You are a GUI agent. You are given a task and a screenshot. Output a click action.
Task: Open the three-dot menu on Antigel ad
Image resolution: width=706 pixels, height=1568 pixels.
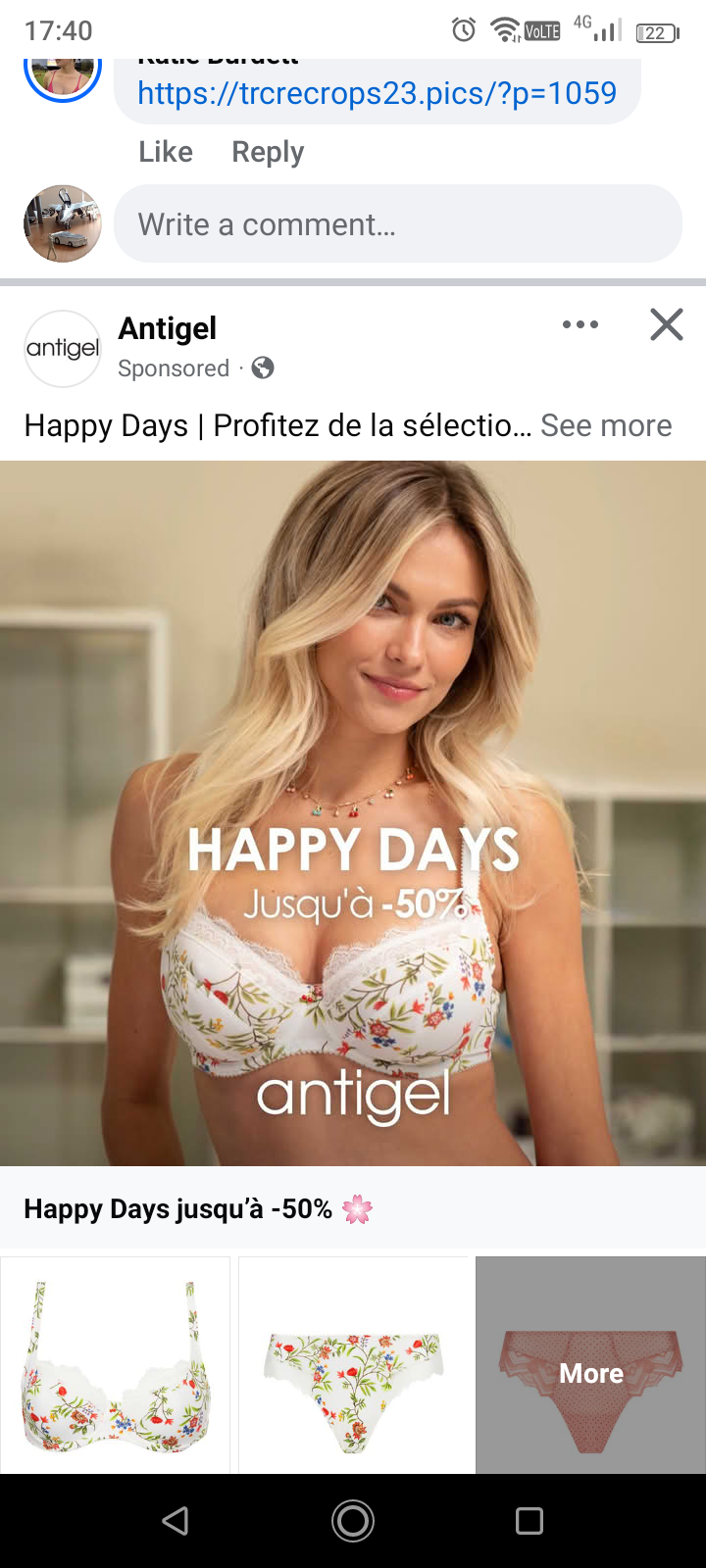tap(580, 324)
